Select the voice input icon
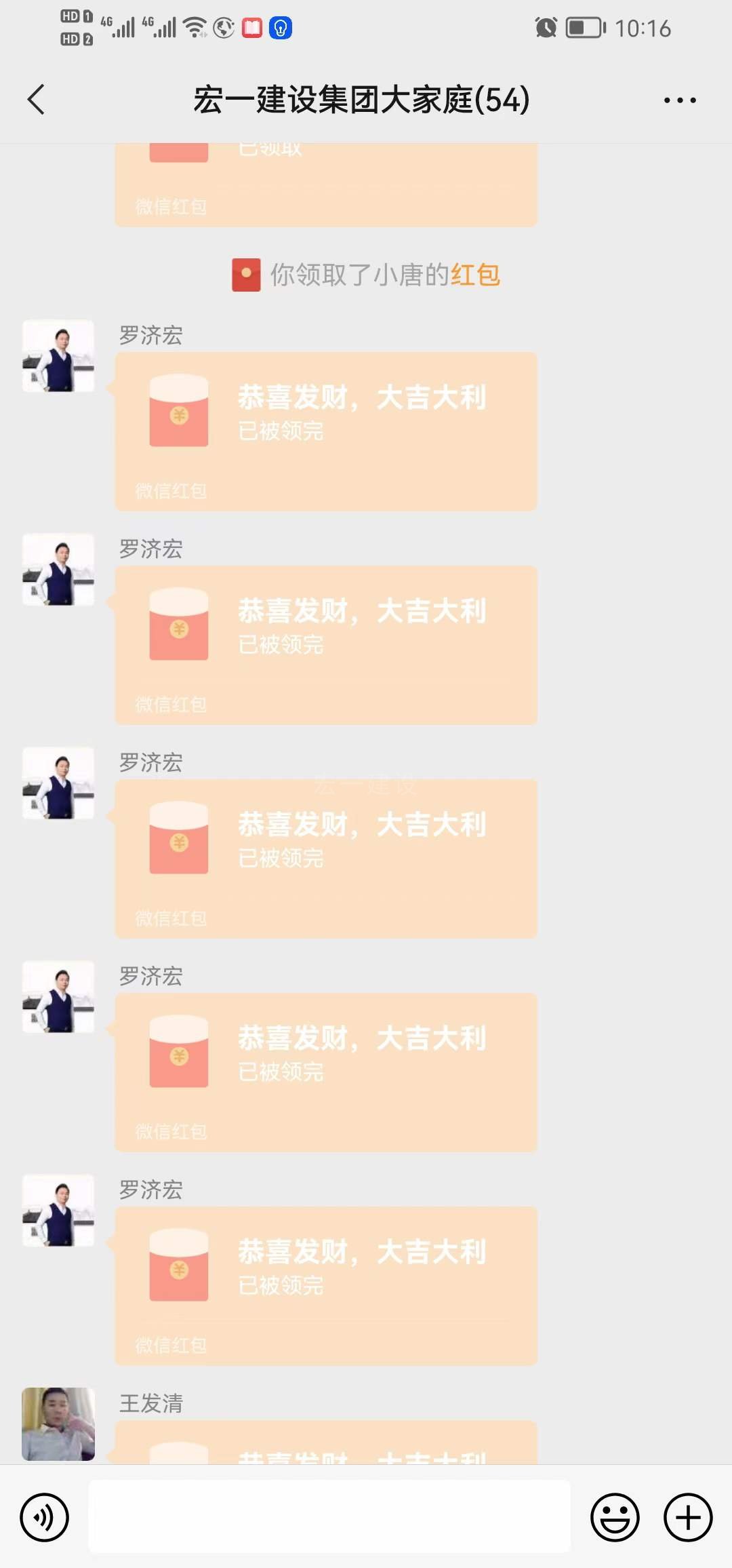The image size is (732, 1568). (x=43, y=1518)
